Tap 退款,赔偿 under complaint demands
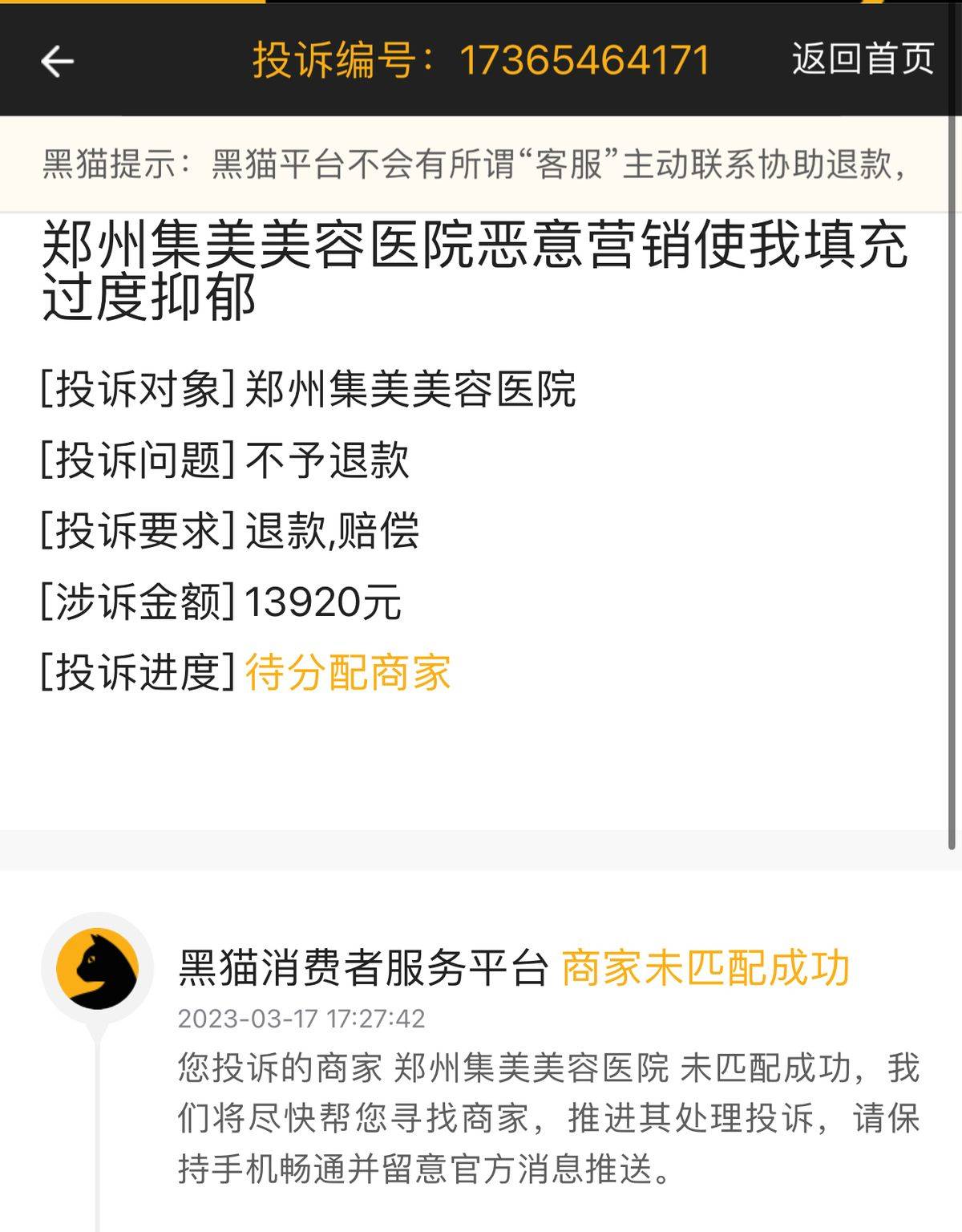 [335, 533]
